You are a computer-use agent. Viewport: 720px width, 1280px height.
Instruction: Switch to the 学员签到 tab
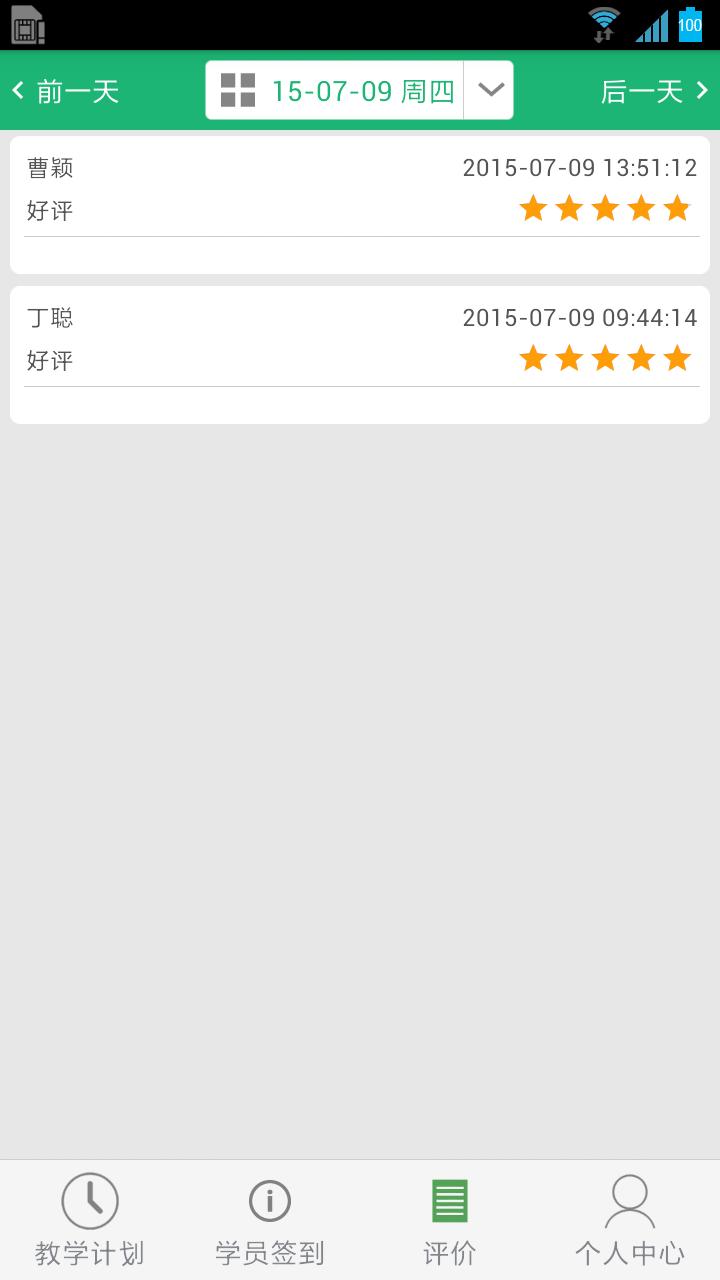(270, 1220)
